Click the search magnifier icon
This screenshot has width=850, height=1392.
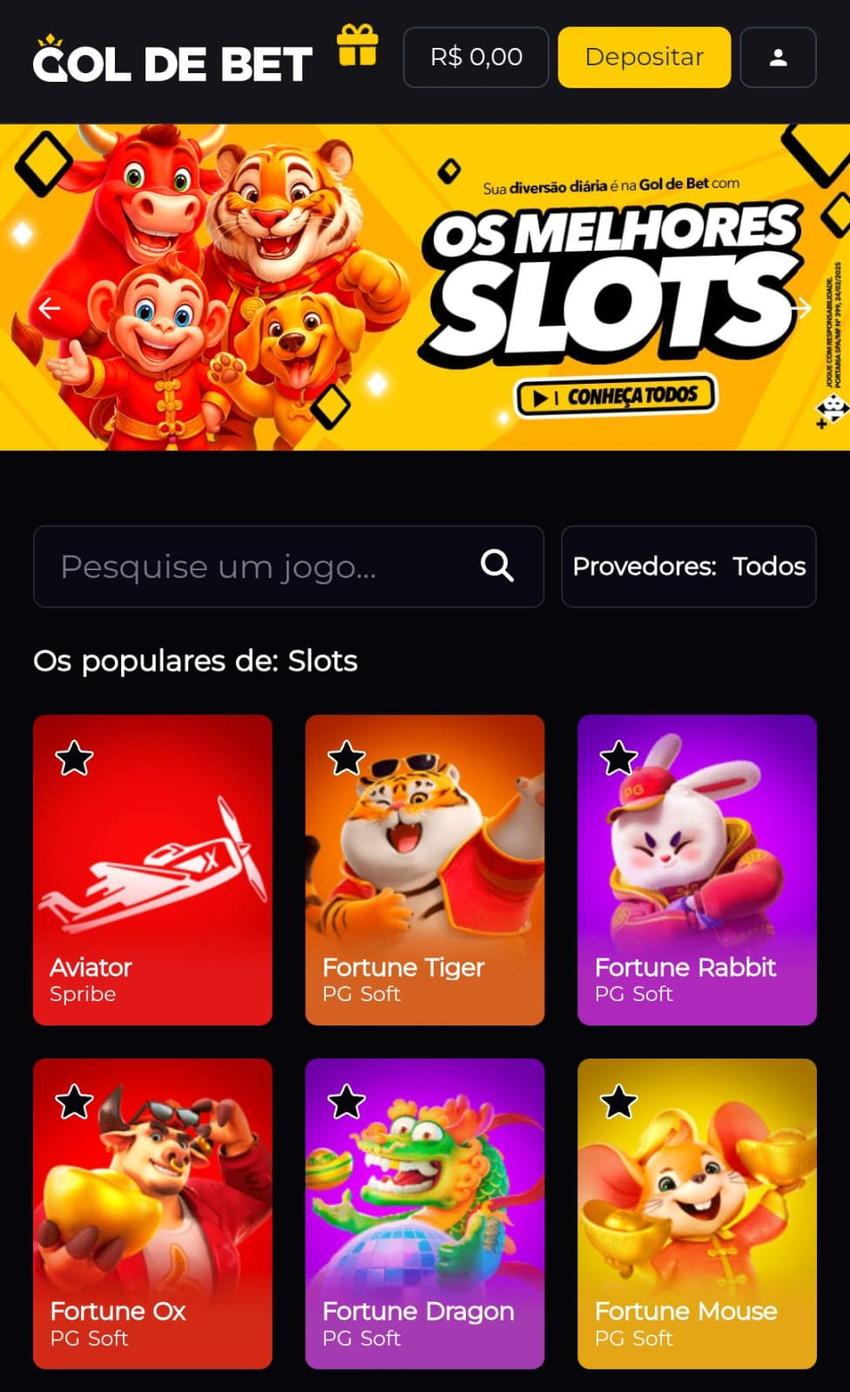[x=496, y=566]
